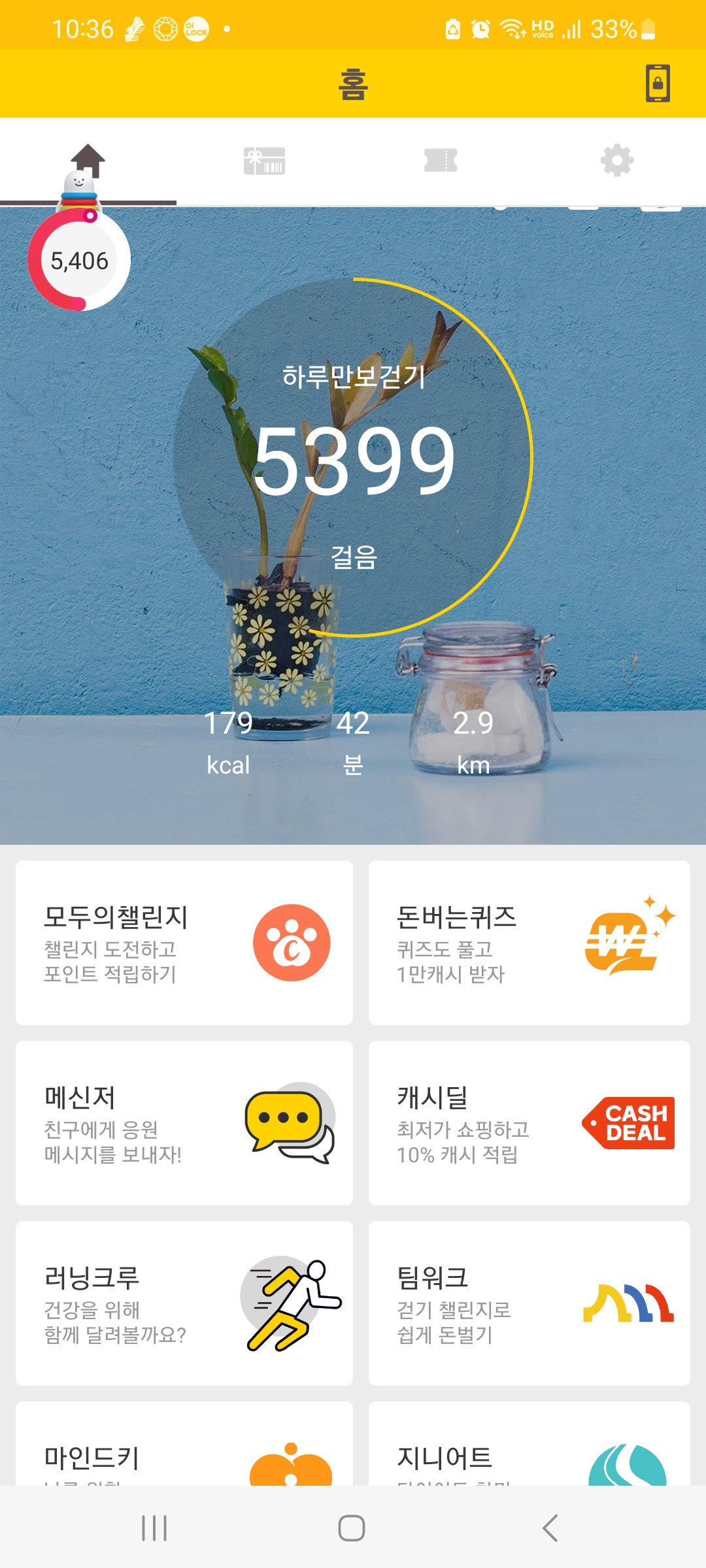Open the settings gear tab
Image resolution: width=706 pixels, height=1568 pixels.
pos(617,161)
